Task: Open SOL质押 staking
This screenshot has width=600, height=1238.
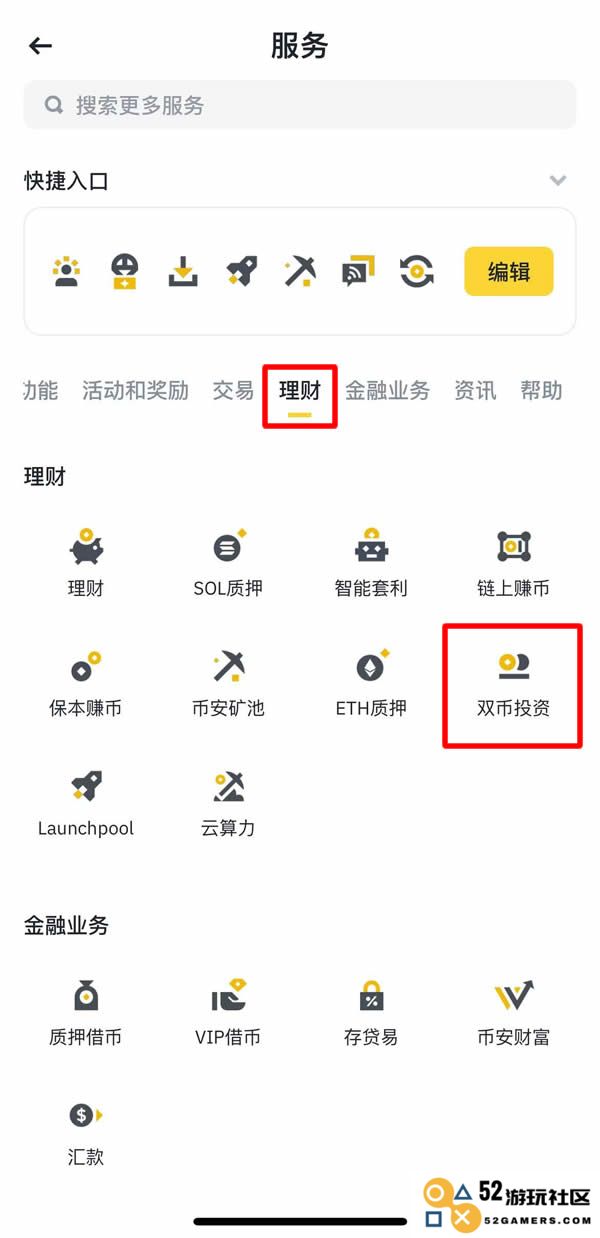Action: pyautogui.click(x=228, y=565)
